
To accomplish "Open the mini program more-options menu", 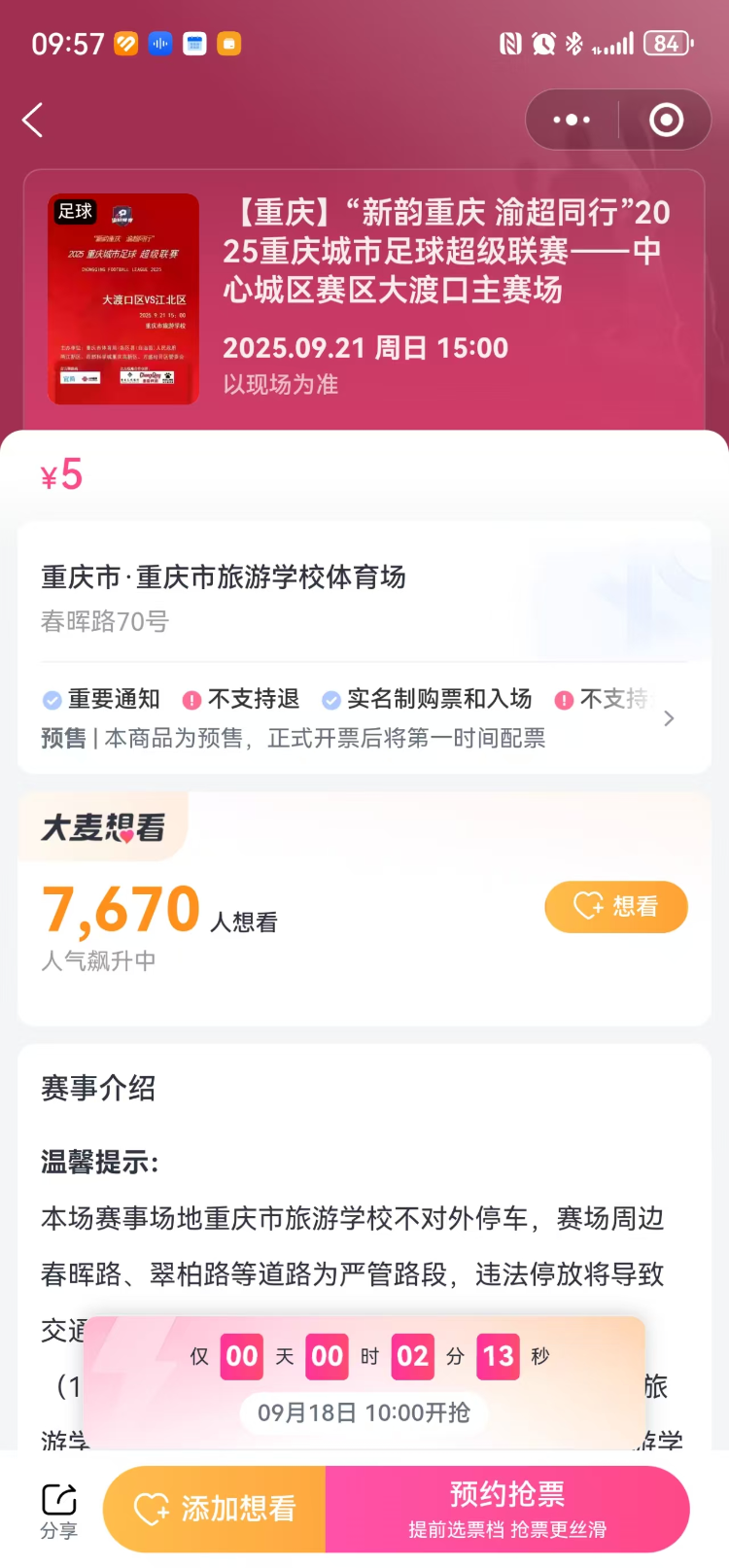I will [x=572, y=121].
